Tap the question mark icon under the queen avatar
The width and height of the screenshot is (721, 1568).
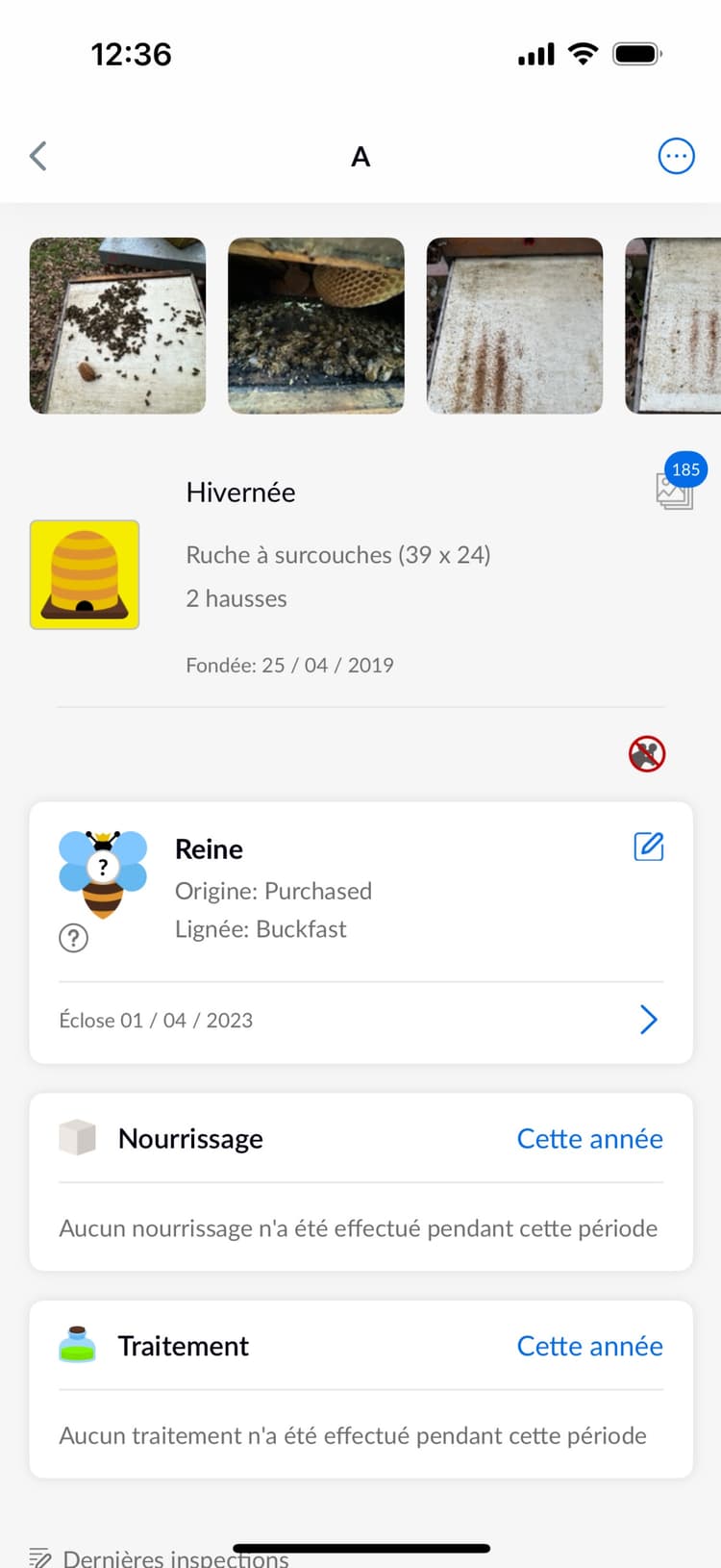[73, 937]
